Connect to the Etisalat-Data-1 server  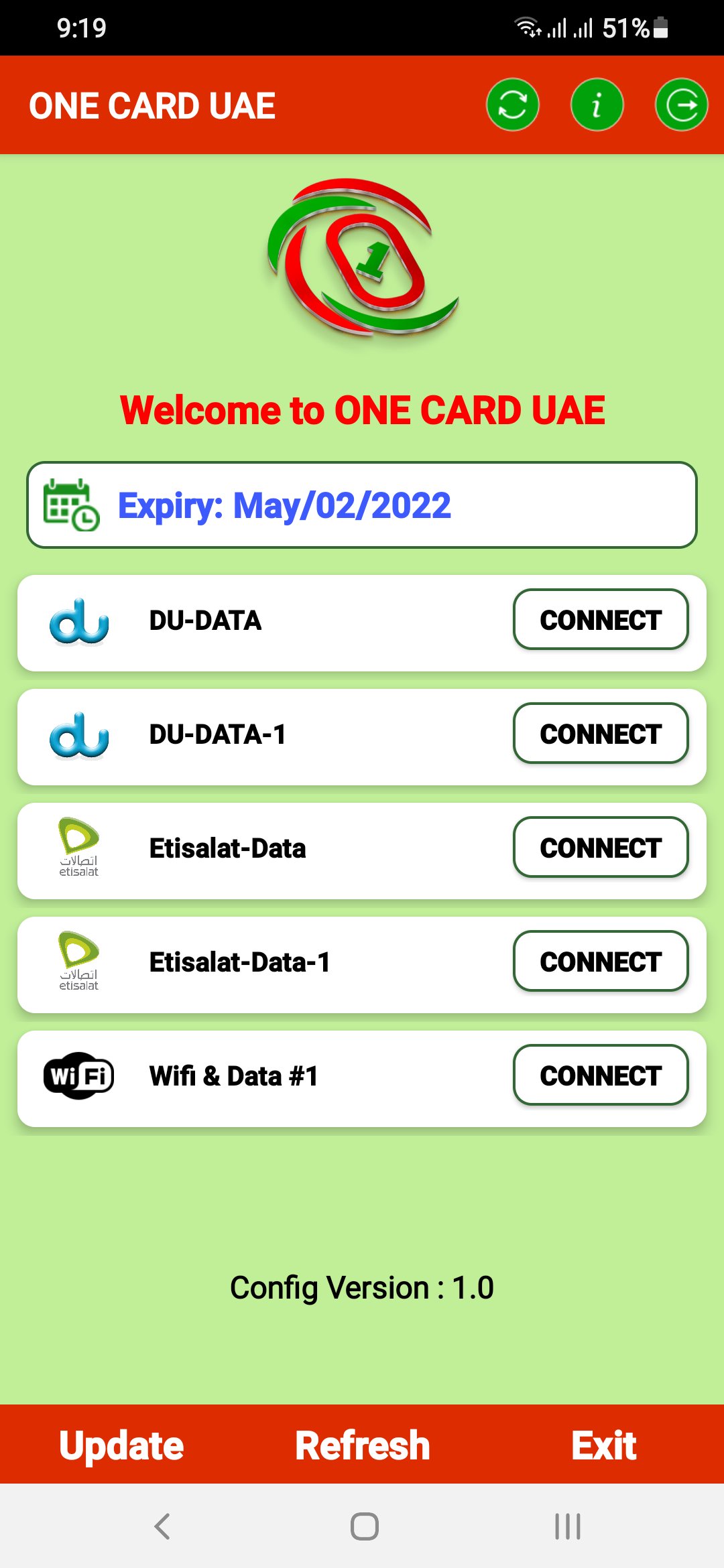tap(601, 962)
